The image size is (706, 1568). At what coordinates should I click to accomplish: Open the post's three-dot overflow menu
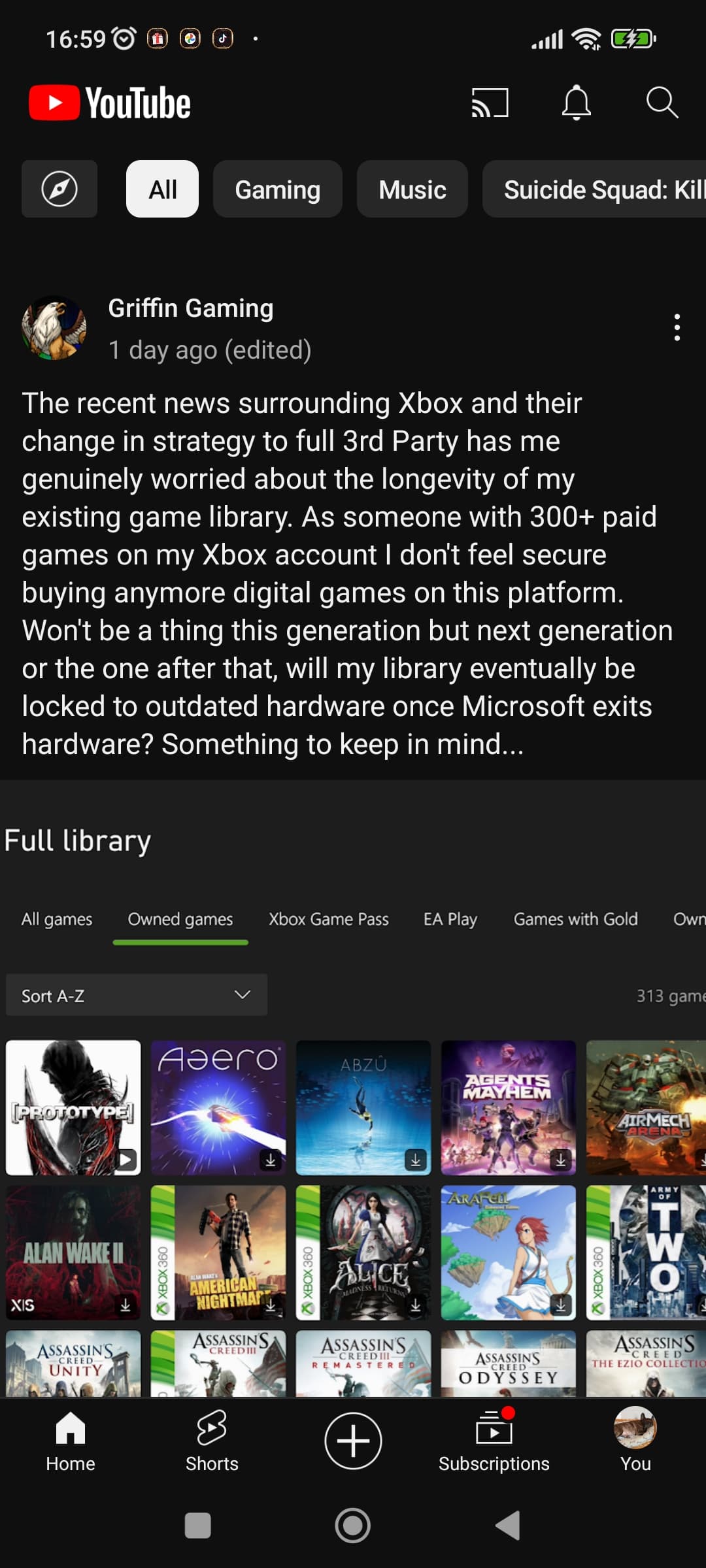pos(677,327)
